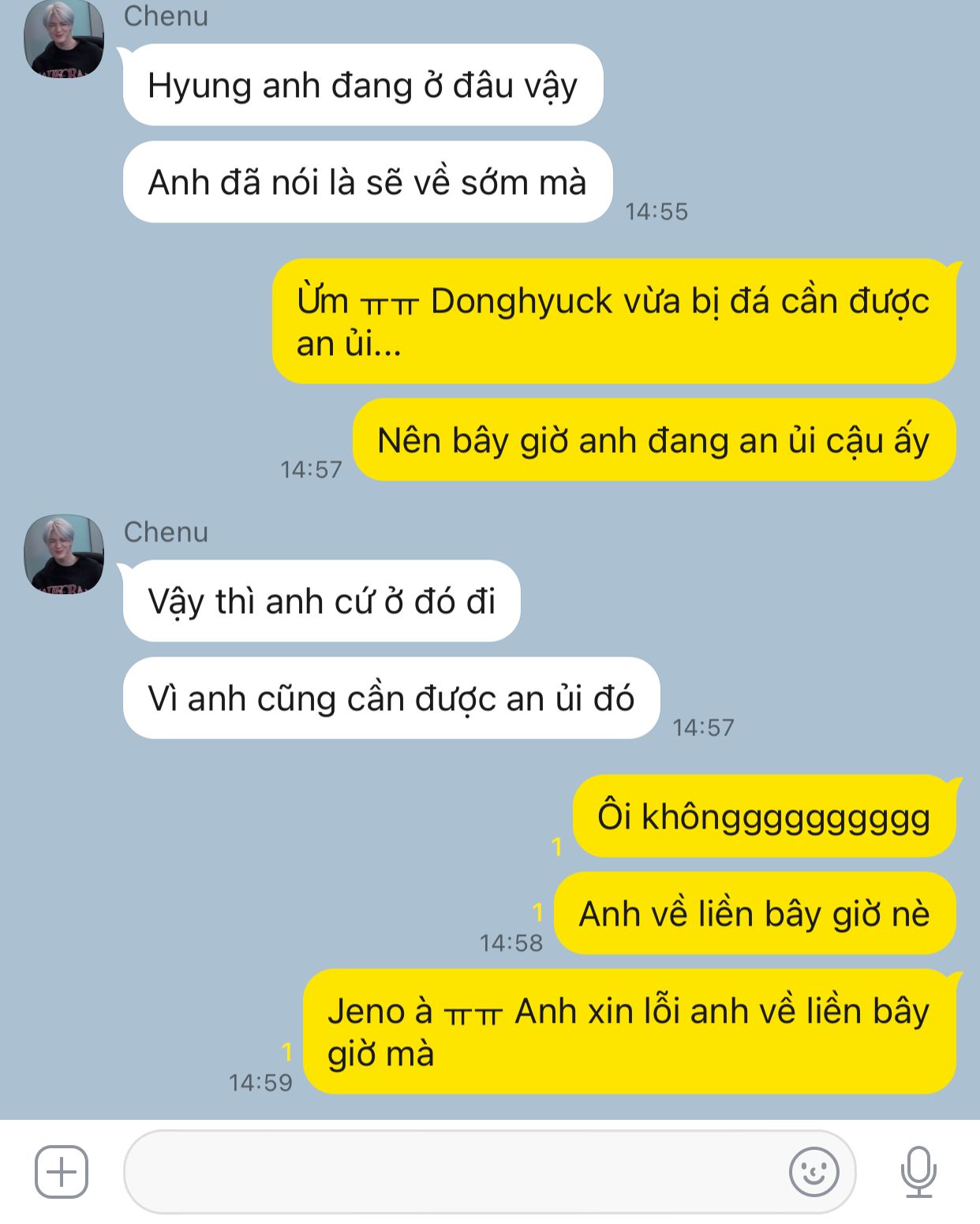980x1224 pixels.
Task: Start a voice message with microphone
Action: [x=918, y=1172]
